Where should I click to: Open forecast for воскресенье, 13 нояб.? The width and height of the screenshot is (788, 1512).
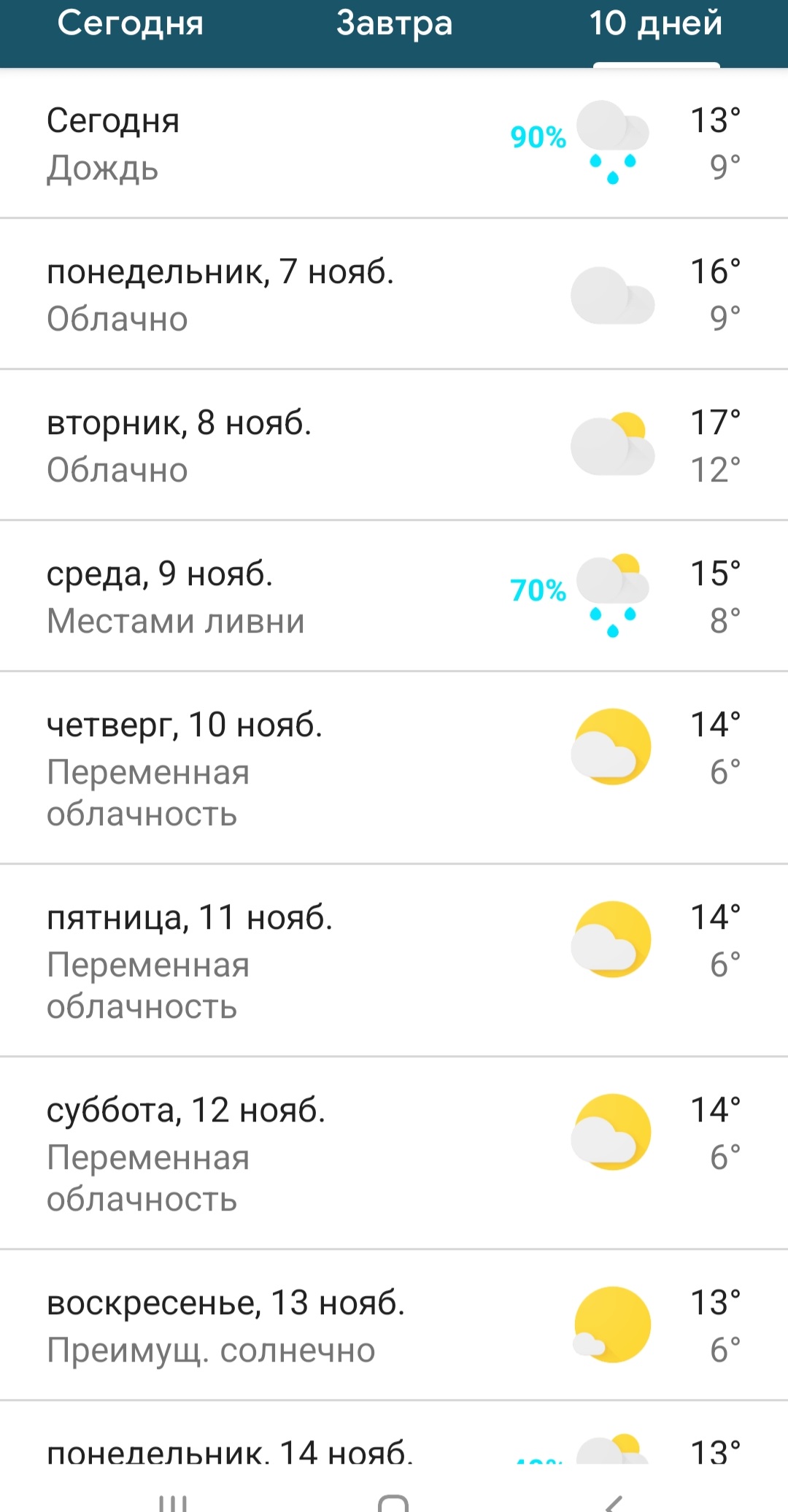click(394, 1325)
